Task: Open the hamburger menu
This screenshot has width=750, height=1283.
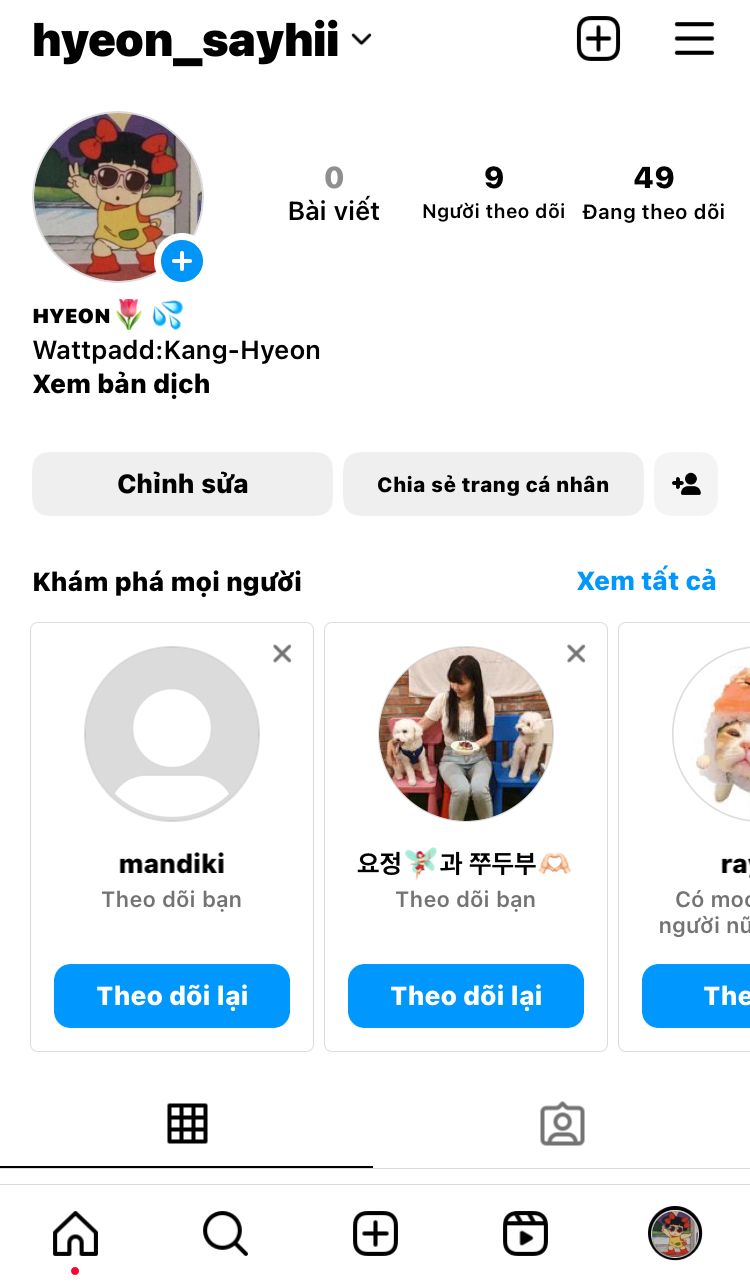Action: point(694,40)
